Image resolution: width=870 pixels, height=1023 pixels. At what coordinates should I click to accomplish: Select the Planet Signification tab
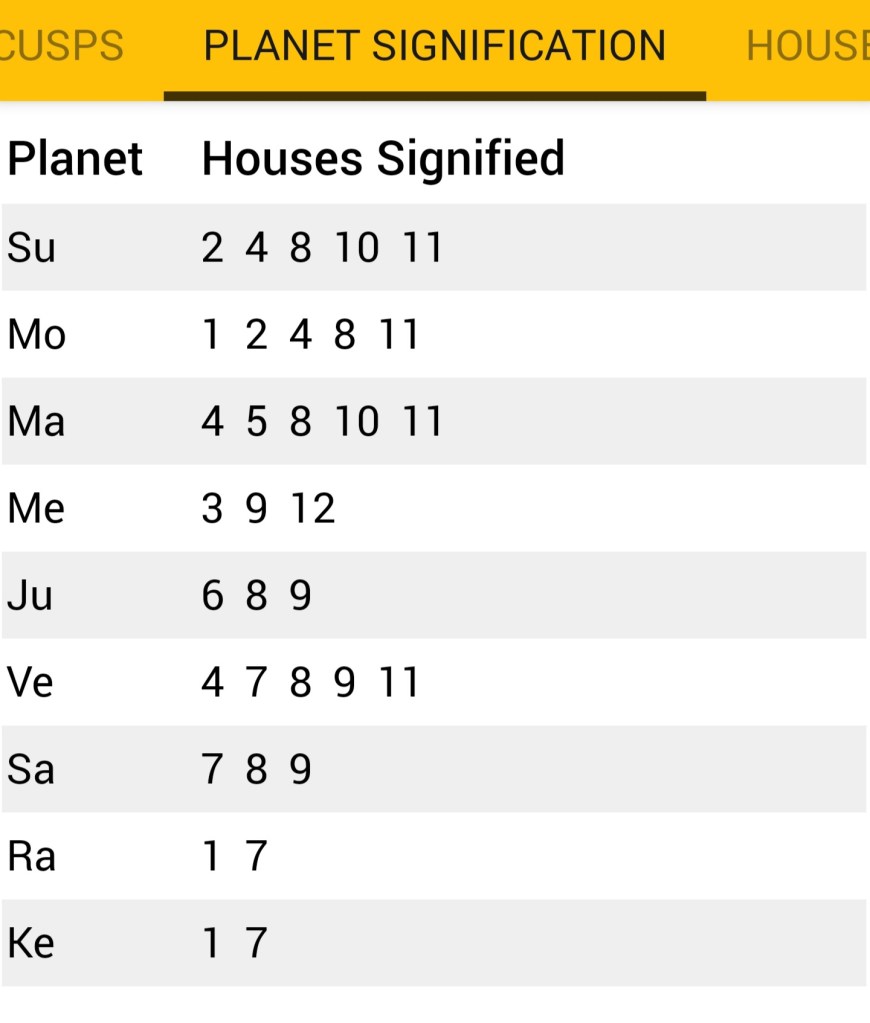(x=434, y=46)
